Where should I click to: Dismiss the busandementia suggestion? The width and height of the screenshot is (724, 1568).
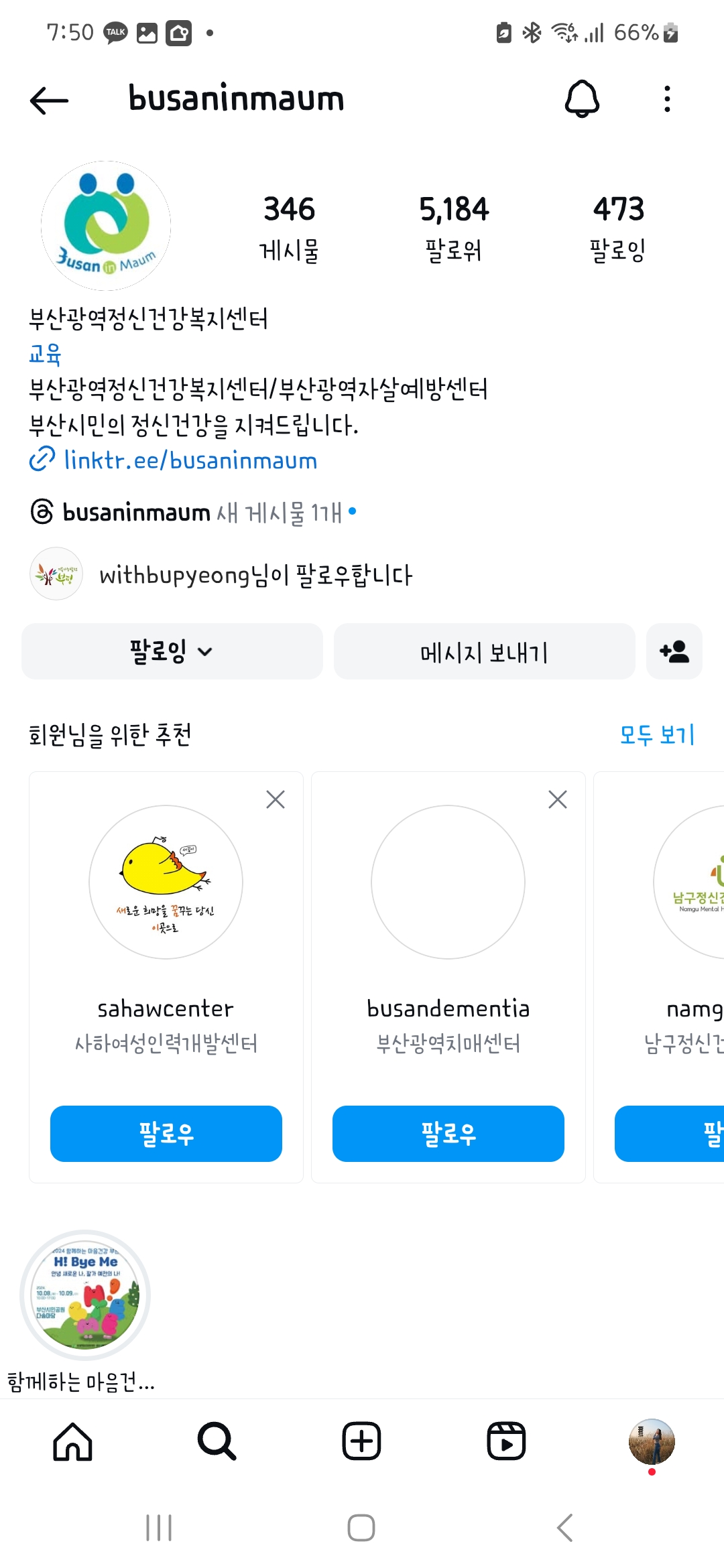pyautogui.click(x=558, y=799)
